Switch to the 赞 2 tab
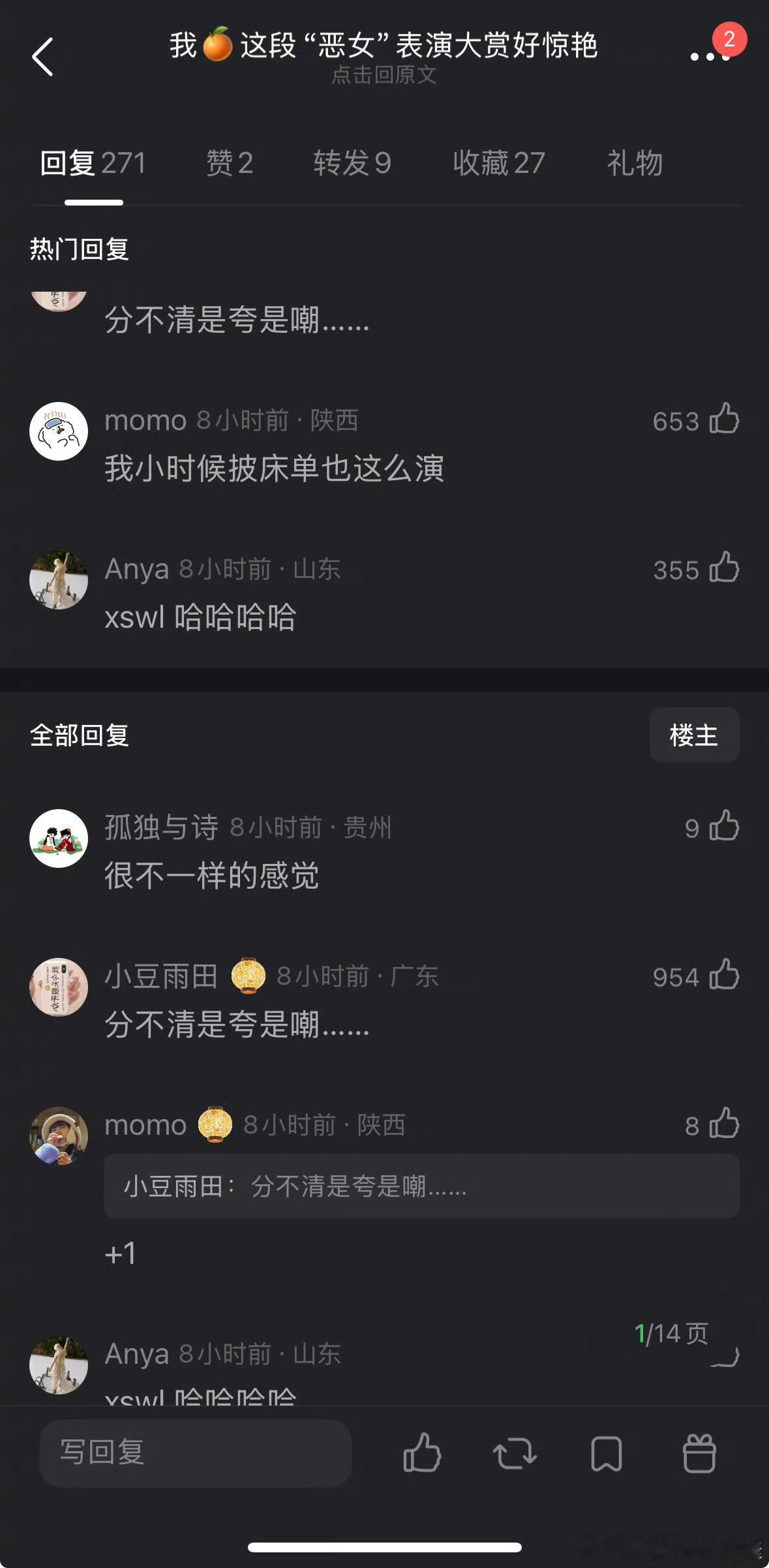769x1568 pixels. pyautogui.click(x=230, y=163)
